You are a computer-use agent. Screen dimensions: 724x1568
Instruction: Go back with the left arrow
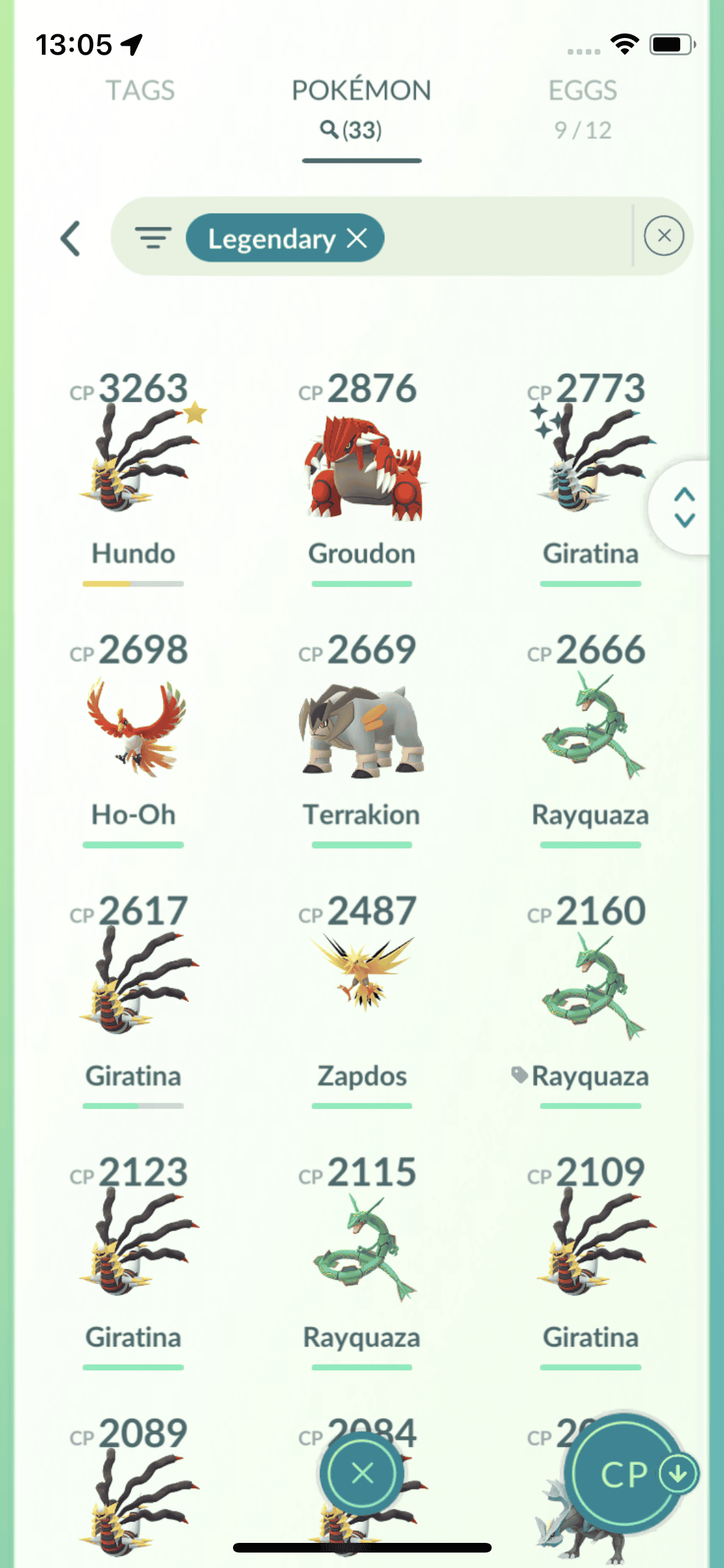(x=71, y=238)
